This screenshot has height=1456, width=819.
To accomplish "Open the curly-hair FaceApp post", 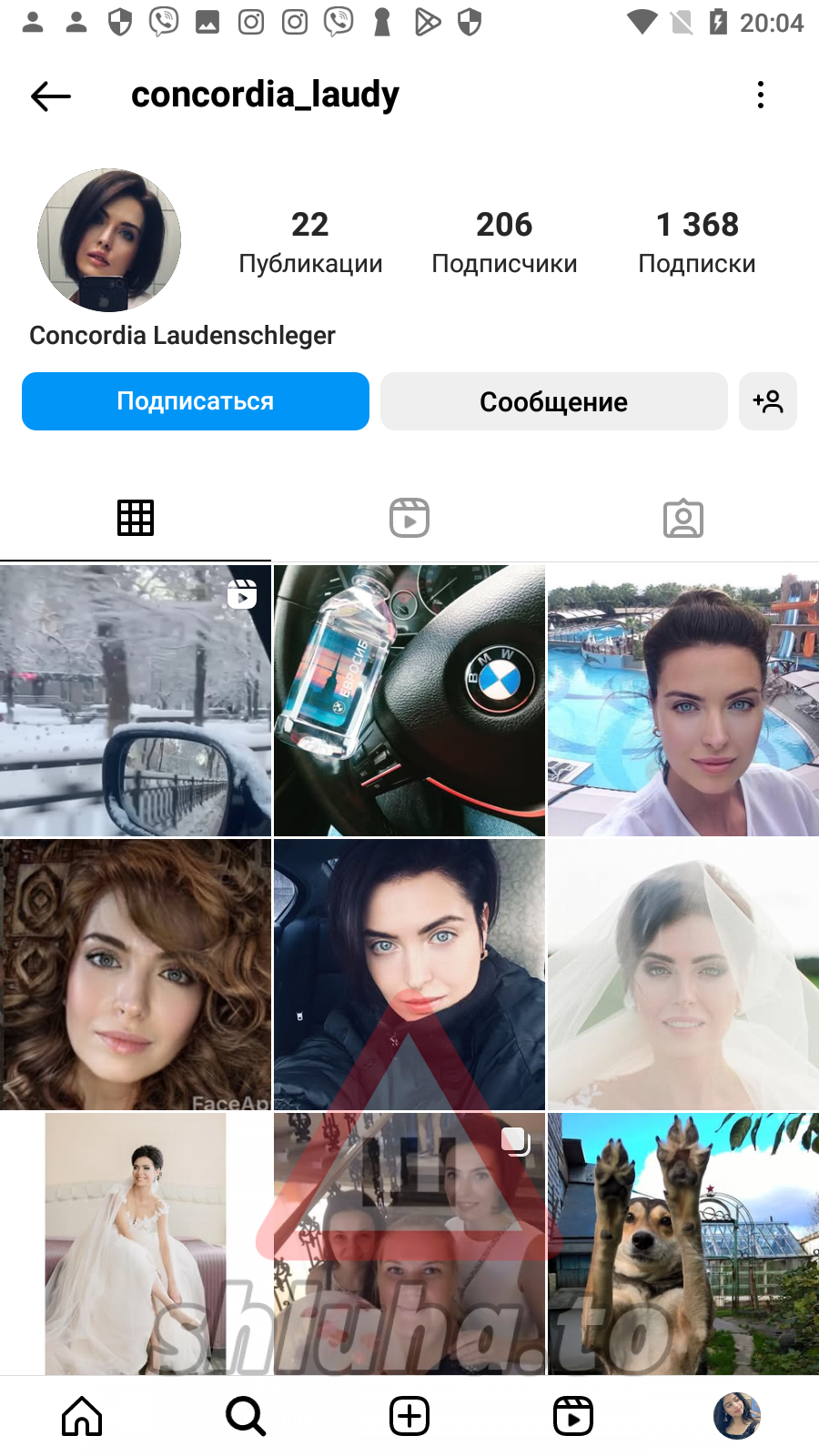I will point(136,975).
